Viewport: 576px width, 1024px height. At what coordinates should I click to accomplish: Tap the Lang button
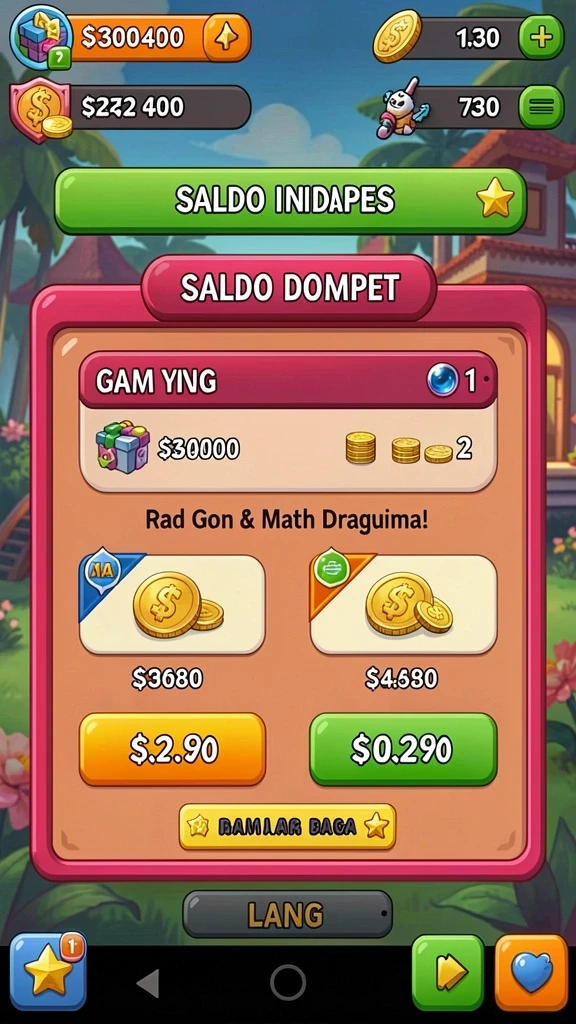pos(287,914)
